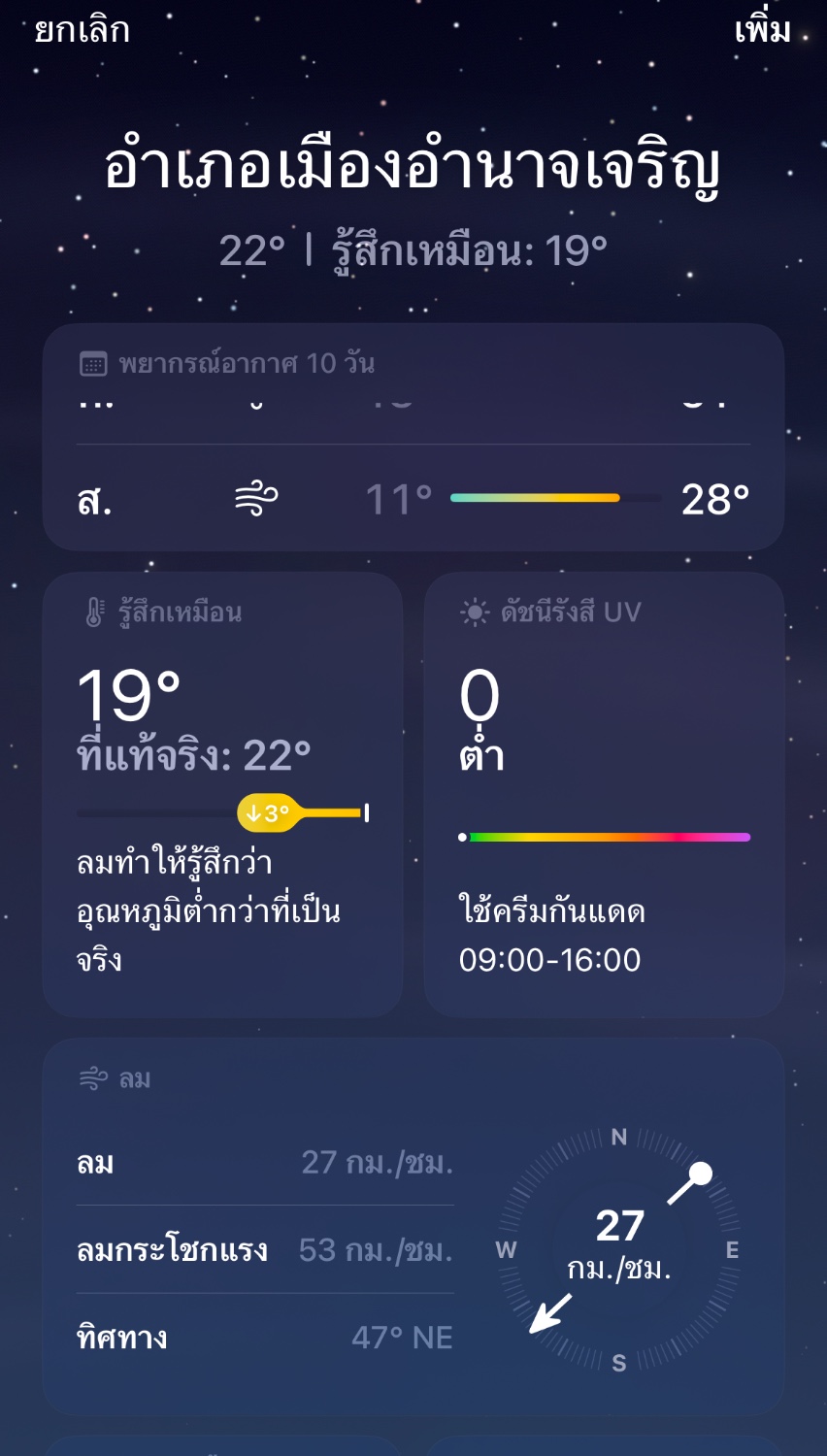Open the ดัชนีรังสี UV index card
The width and height of the screenshot is (827, 1456).
point(604,794)
